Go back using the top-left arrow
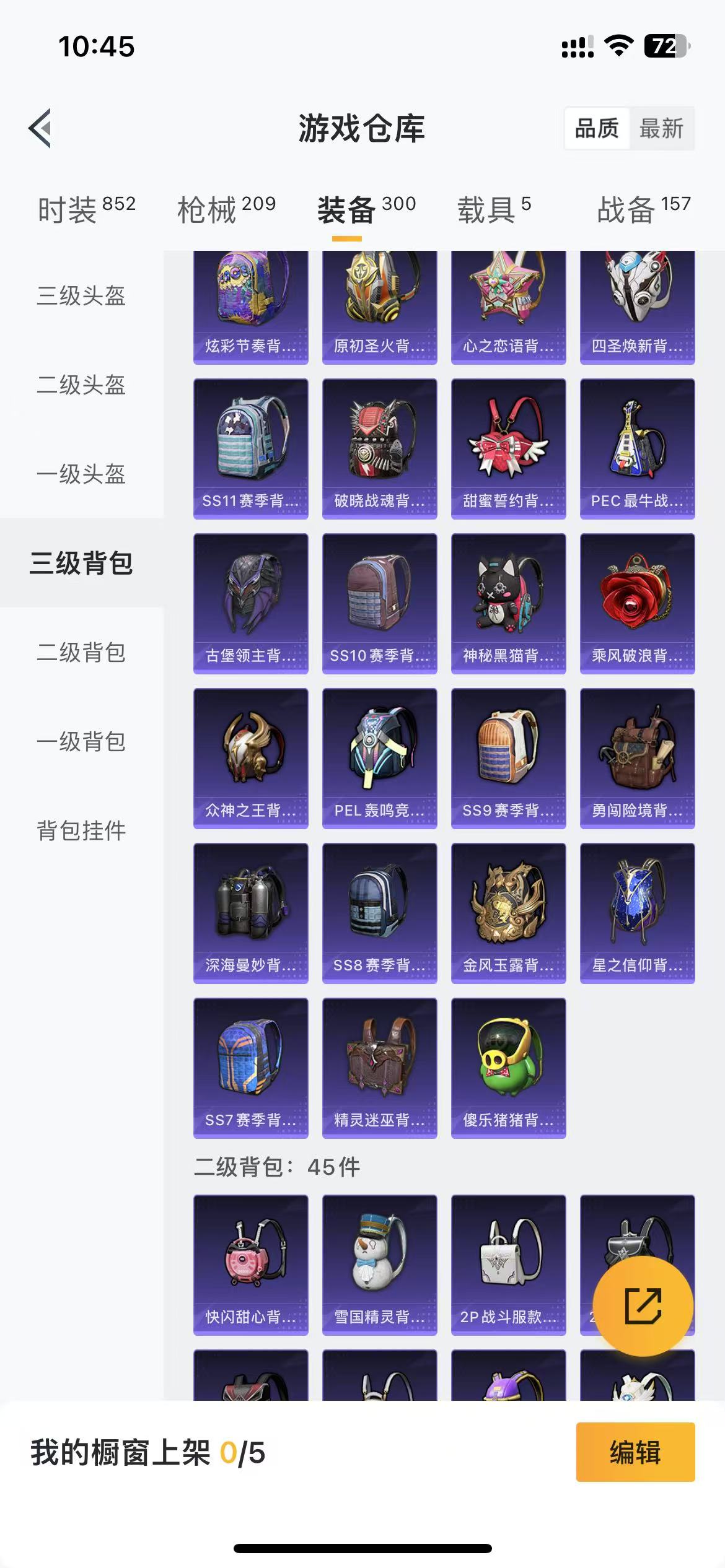The width and height of the screenshot is (725, 1568). (x=40, y=128)
